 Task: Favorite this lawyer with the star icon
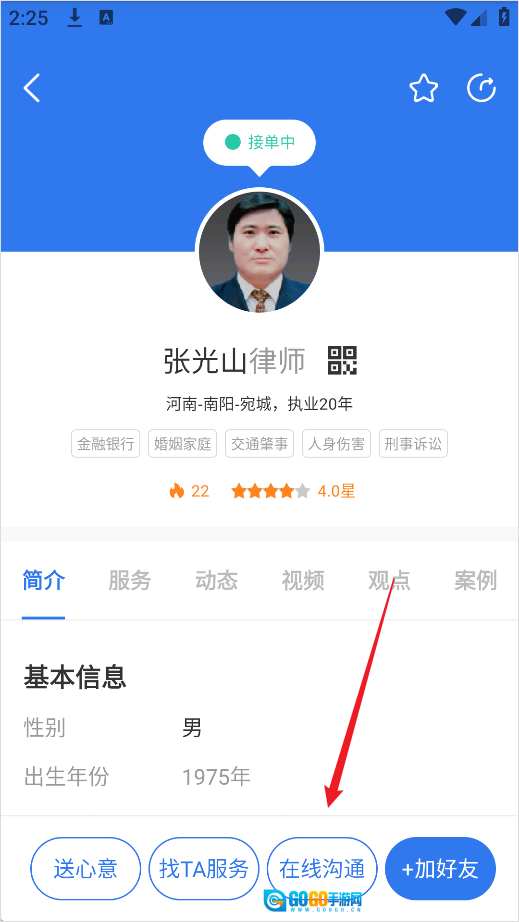point(423,89)
